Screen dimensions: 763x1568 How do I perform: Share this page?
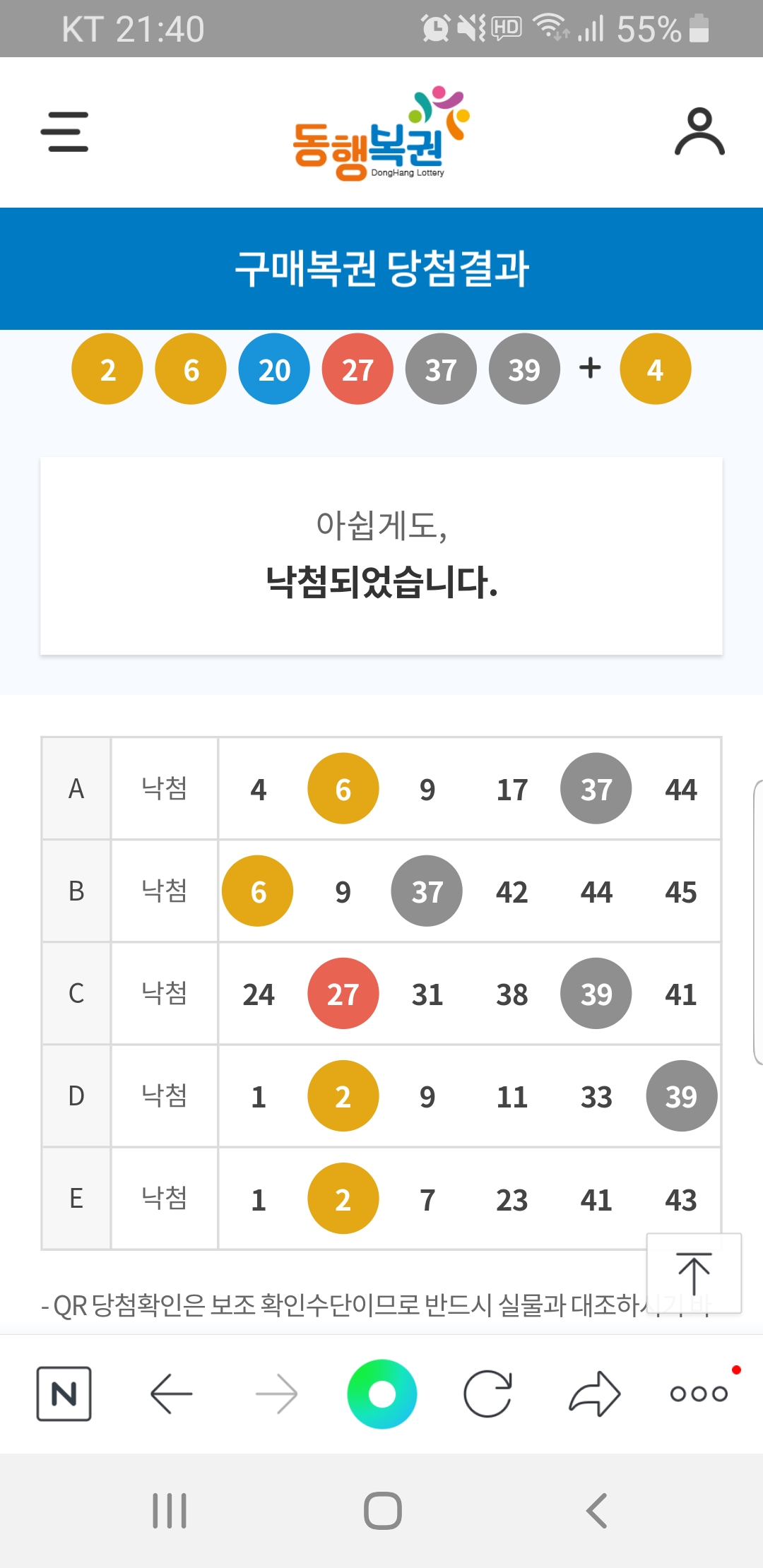pyautogui.click(x=594, y=1394)
